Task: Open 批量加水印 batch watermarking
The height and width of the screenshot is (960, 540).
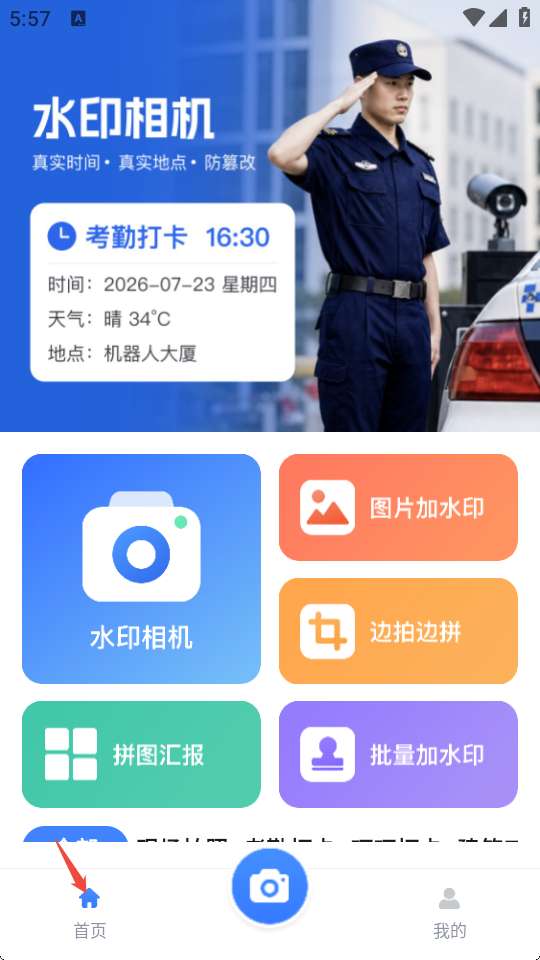Action: coord(399,754)
